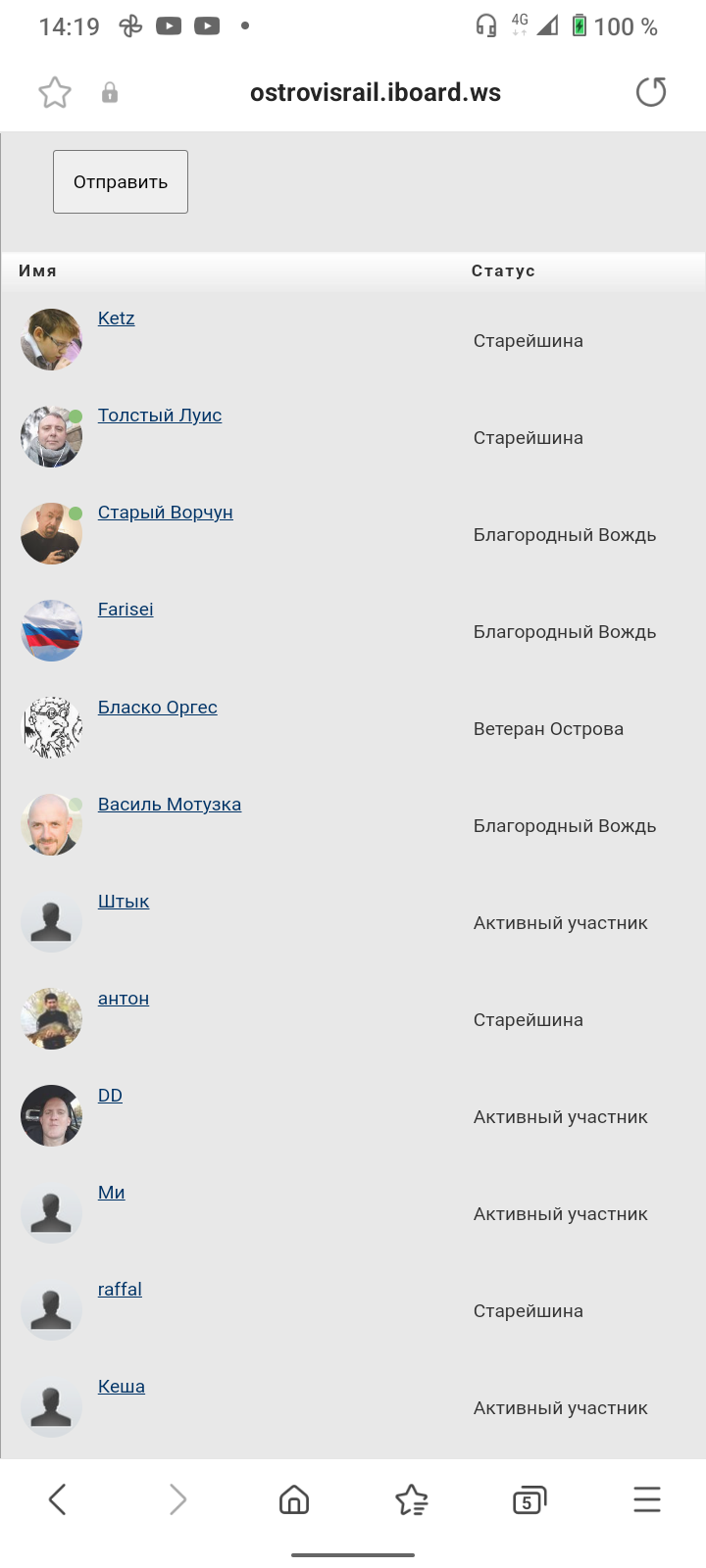The height and width of the screenshot is (1568, 706).
Task: Open Штык profile link
Action: (124, 902)
